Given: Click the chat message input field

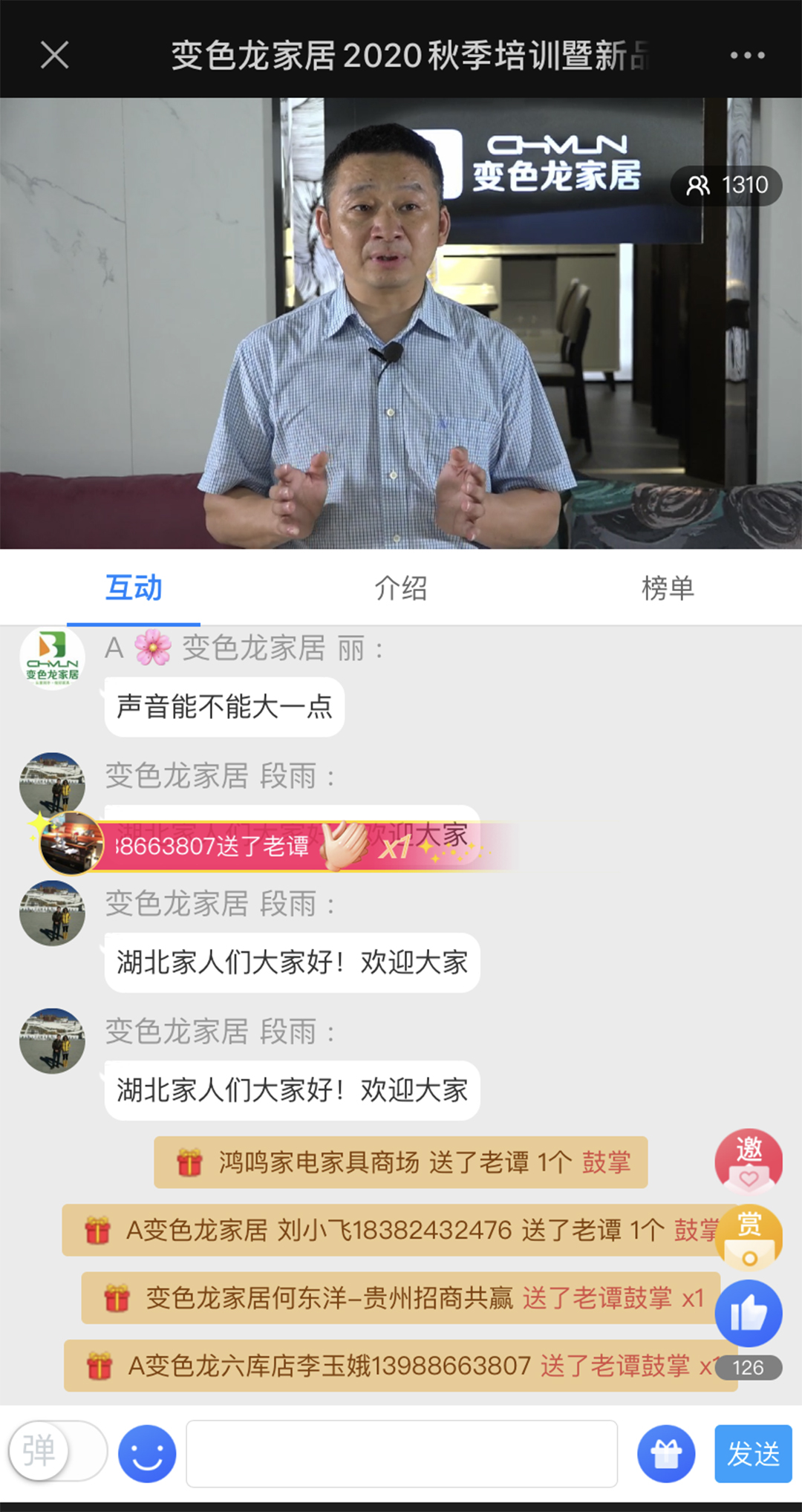Looking at the screenshot, I should click(x=401, y=1453).
